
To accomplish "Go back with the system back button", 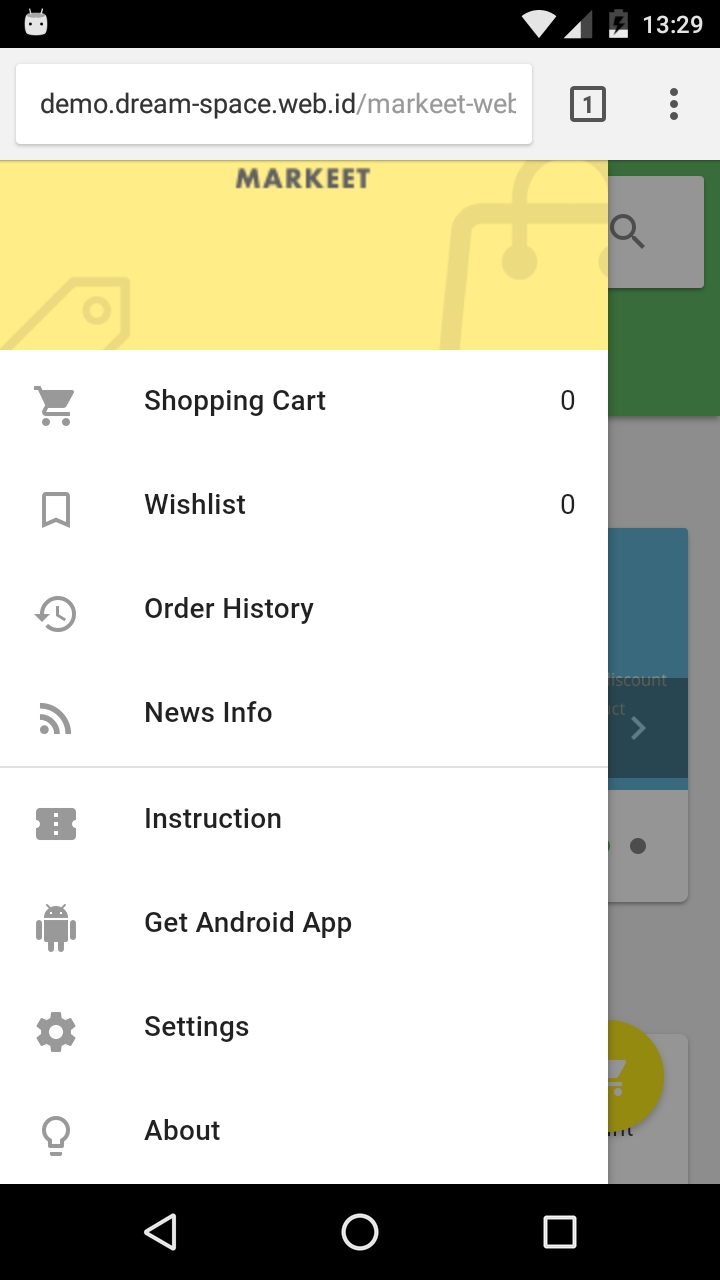I will point(160,1232).
